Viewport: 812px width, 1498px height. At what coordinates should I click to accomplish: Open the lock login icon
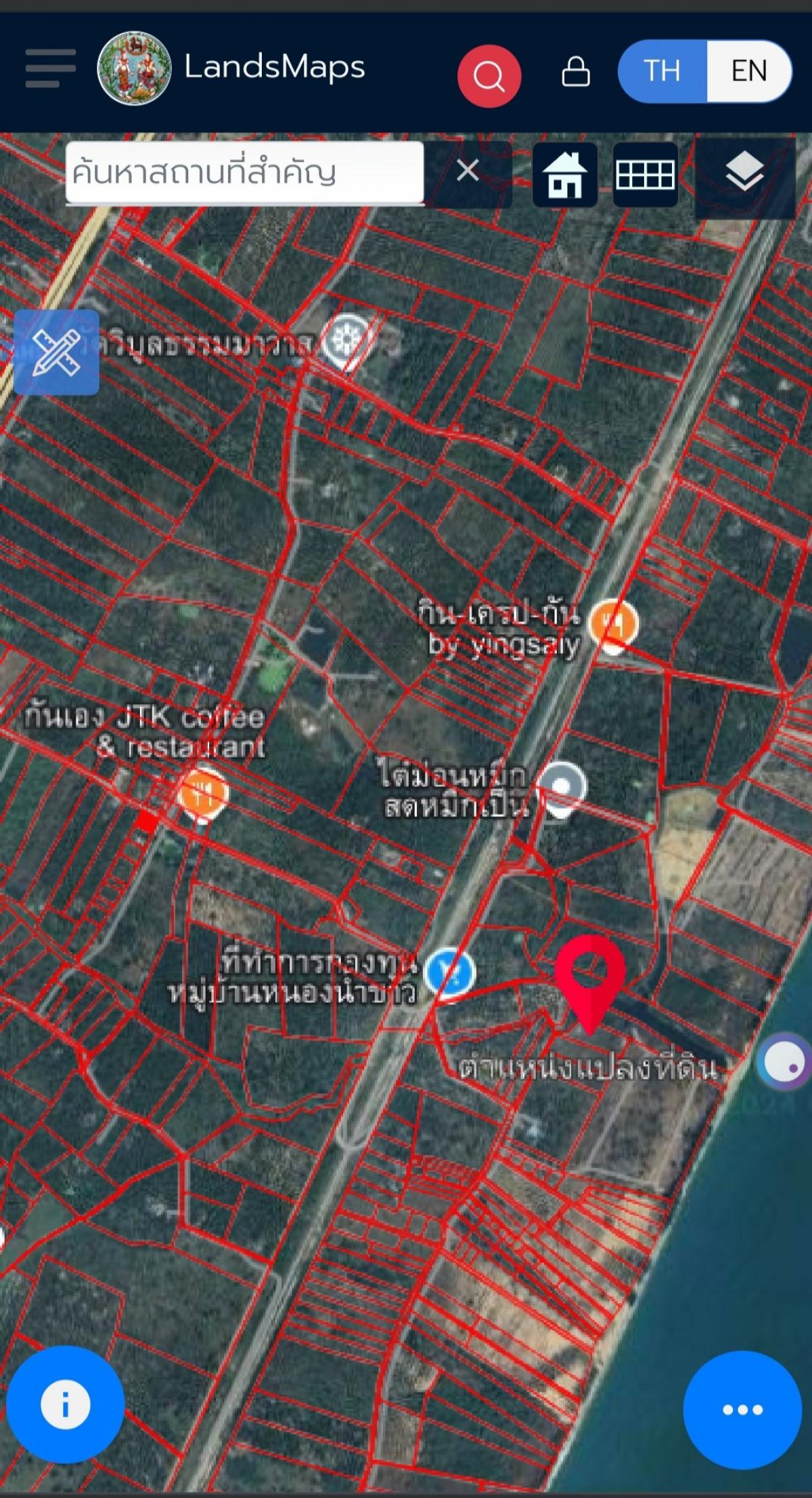click(575, 71)
